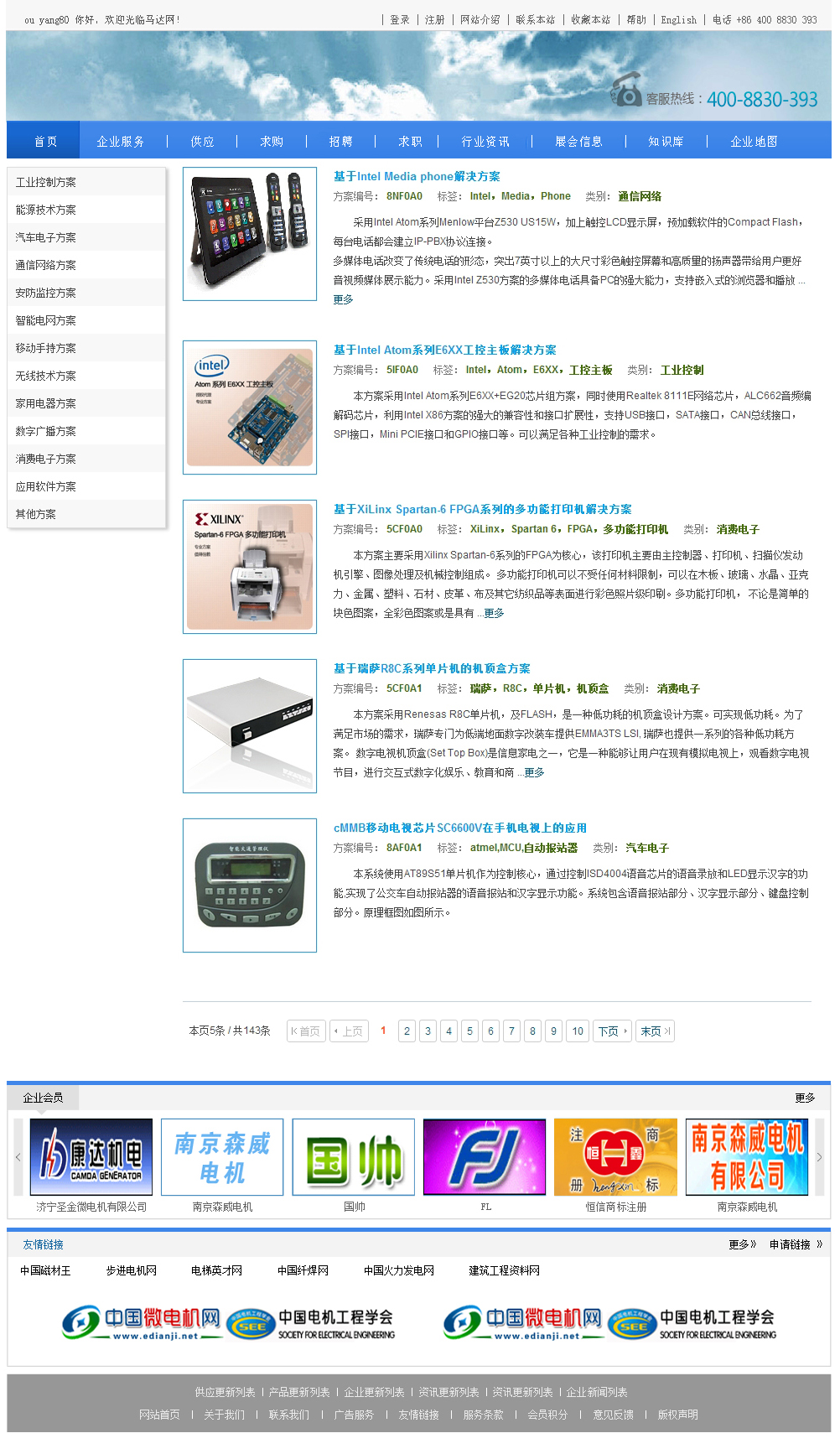Go to the 供应 nav tab
The width and height of the screenshot is (840, 1454).
pos(202,142)
